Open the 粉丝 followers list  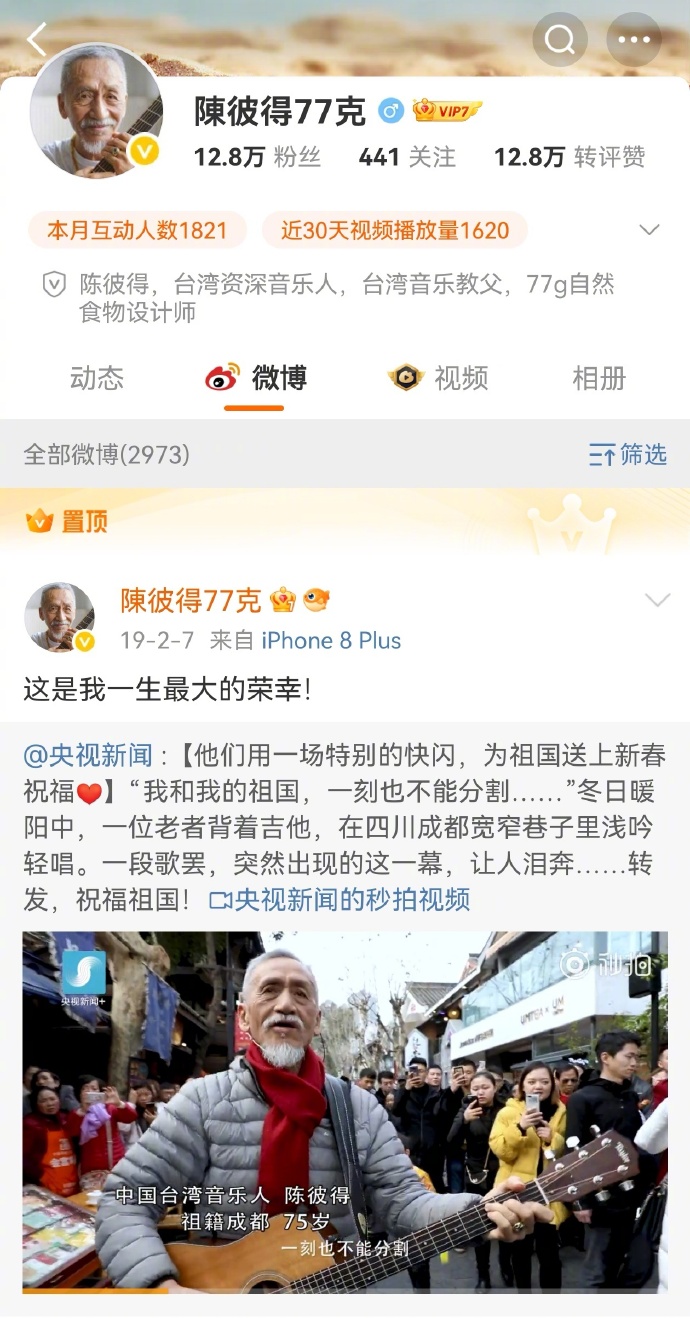[x=257, y=157]
